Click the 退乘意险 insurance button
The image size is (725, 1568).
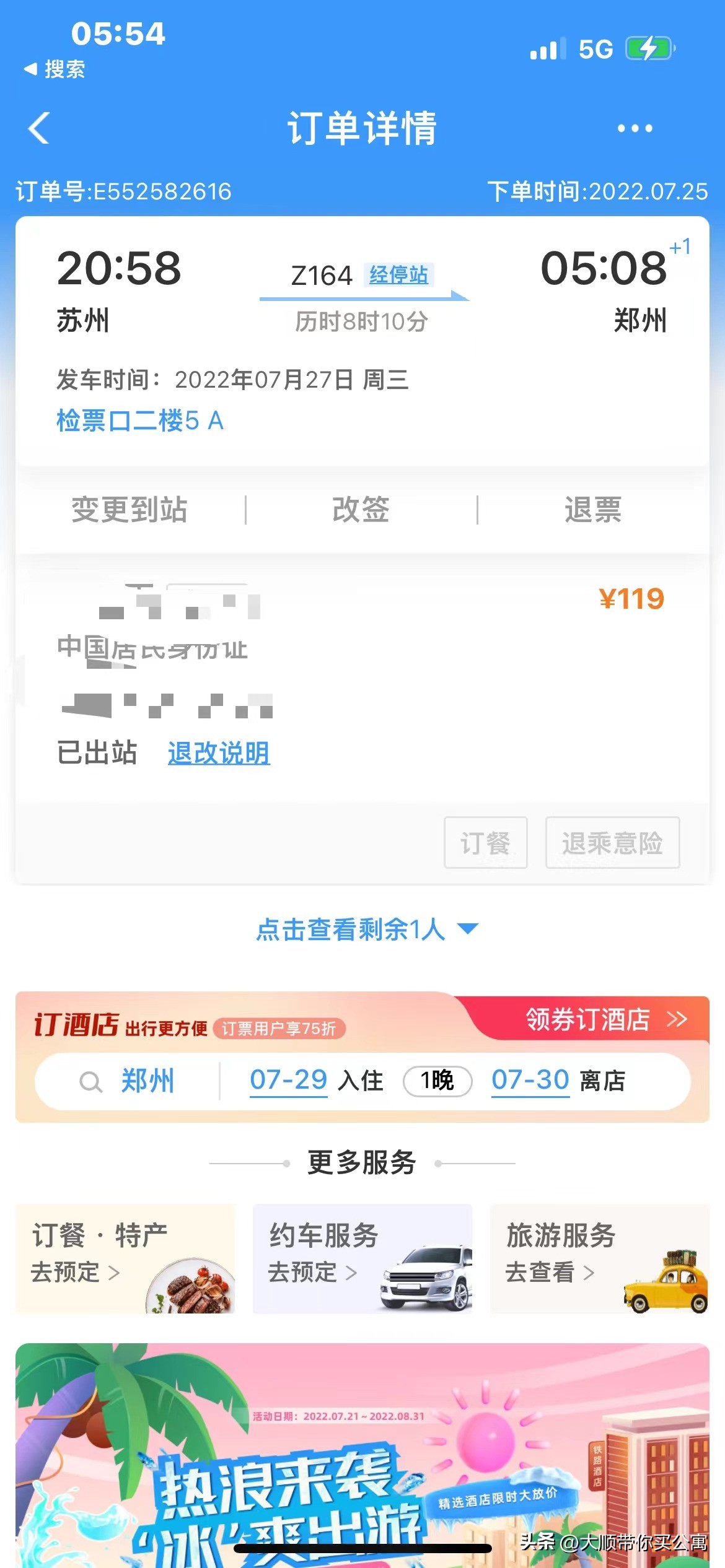[613, 843]
